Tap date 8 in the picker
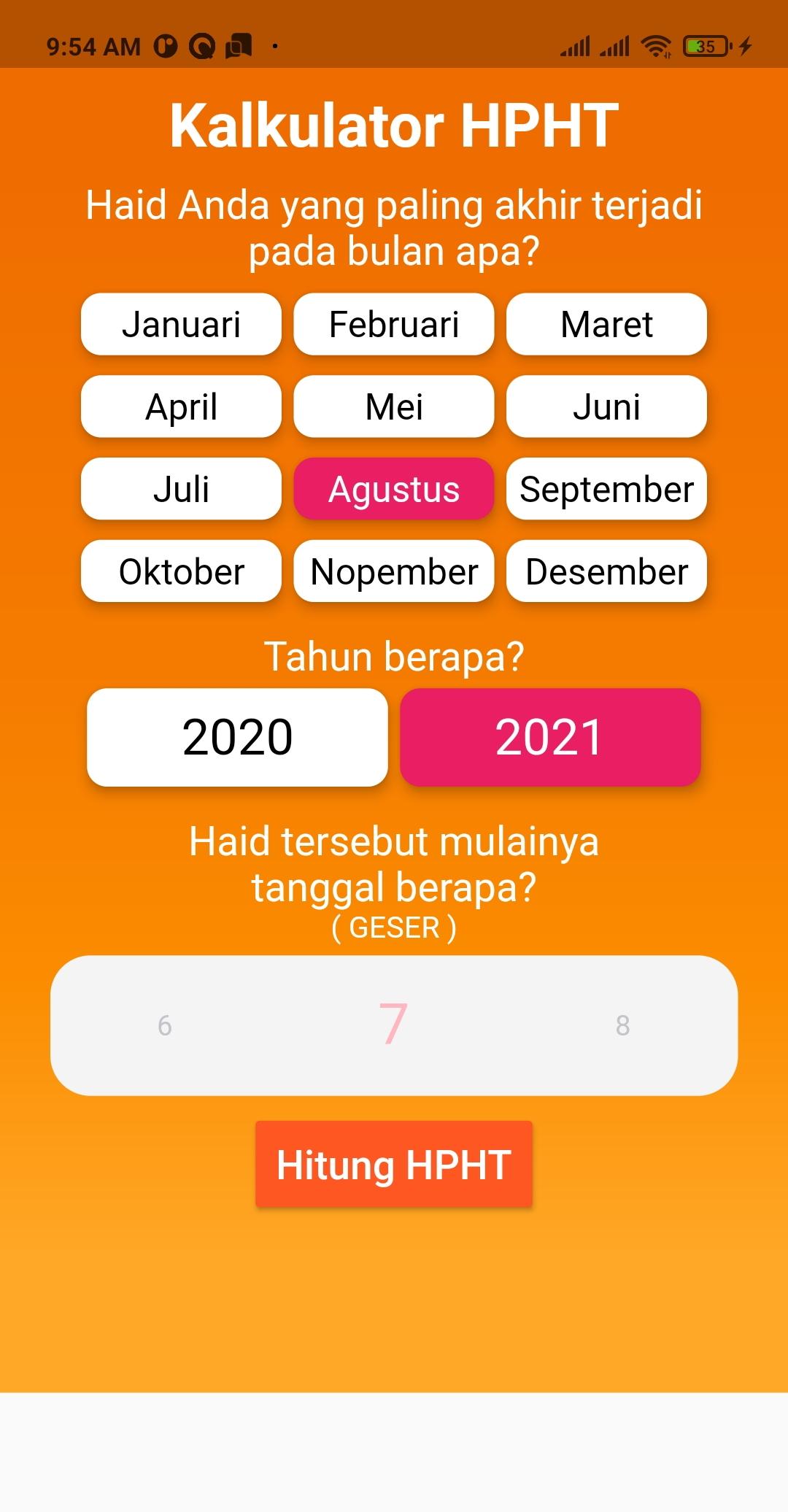The height and width of the screenshot is (1512, 788). click(622, 1025)
